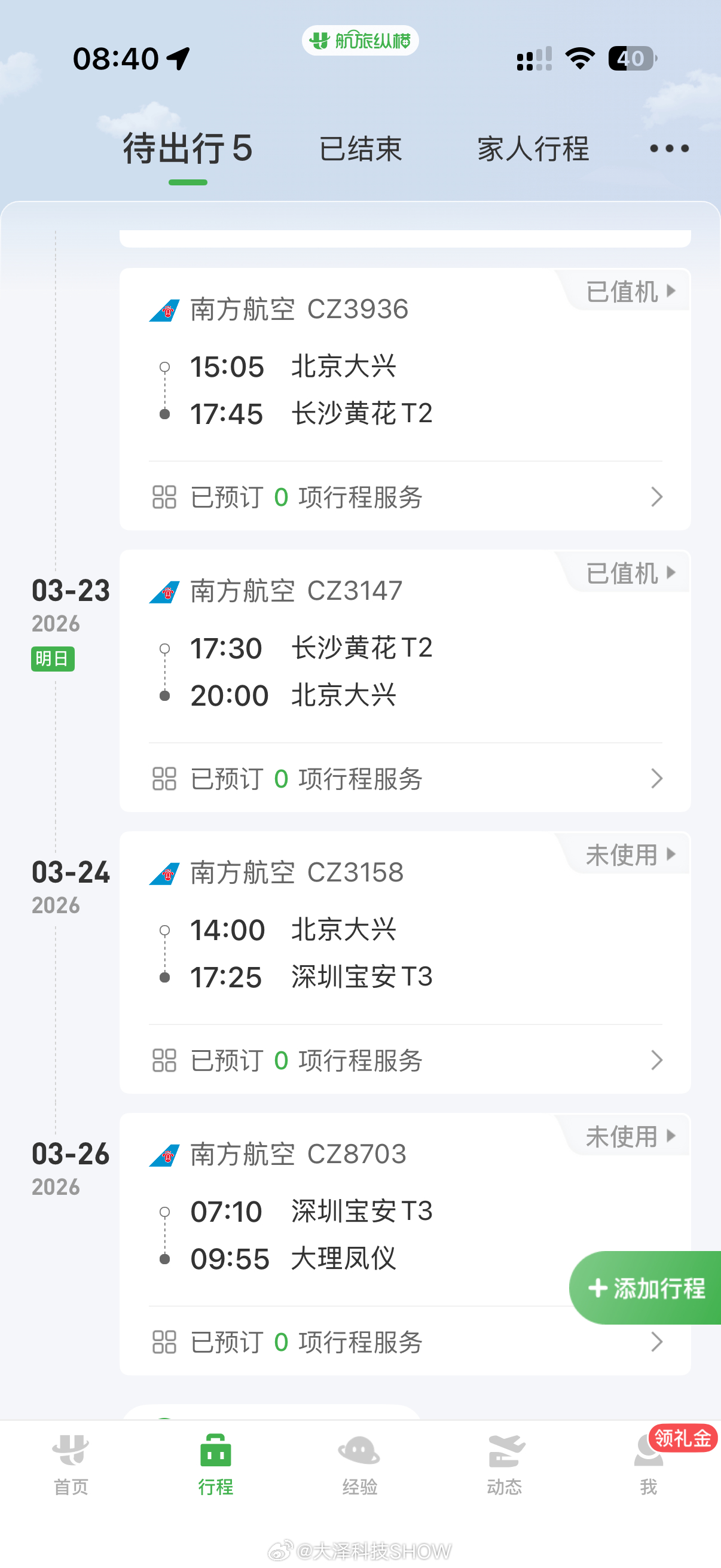Open the 家人行程 family trips tab
This screenshot has height=1568, width=721.
pyautogui.click(x=533, y=148)
